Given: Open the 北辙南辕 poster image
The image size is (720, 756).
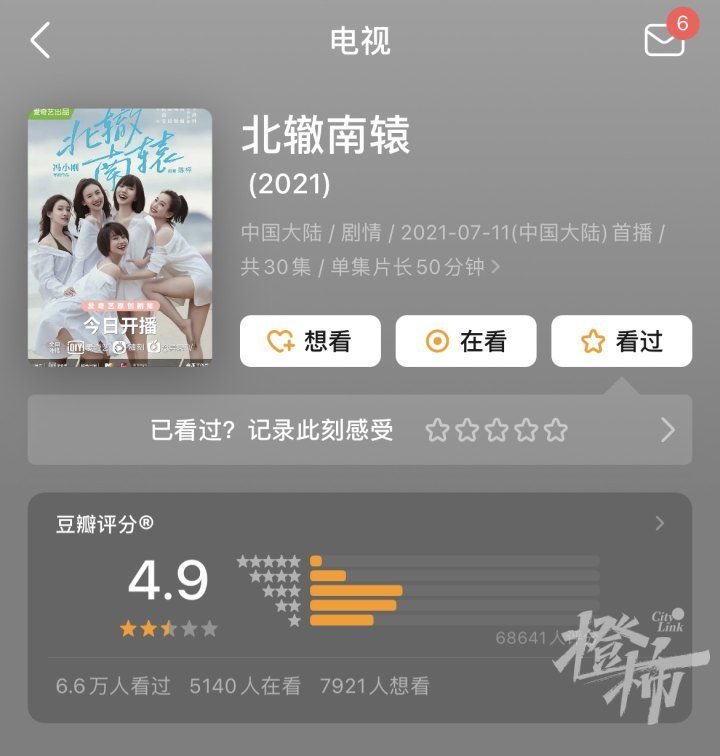Looking at the screenshot, I should 120,236.
